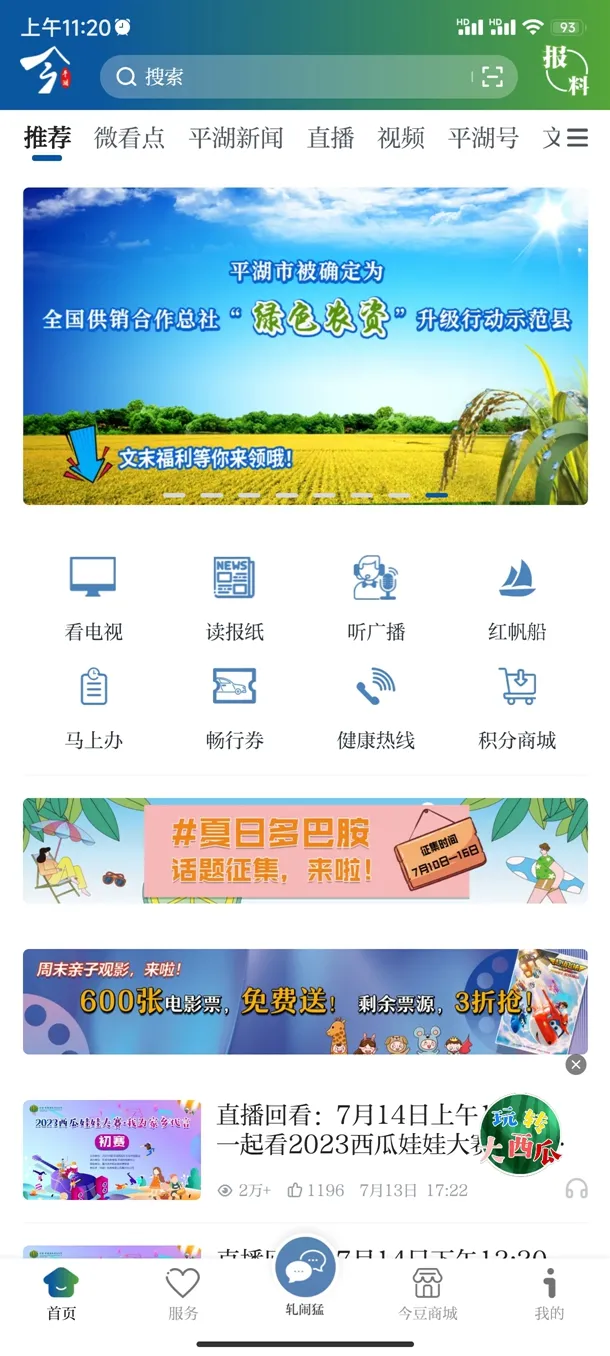Screen dimensions: 610x1356
Task: Open 看电视 shortcut
Action: (x=93, y=598)
